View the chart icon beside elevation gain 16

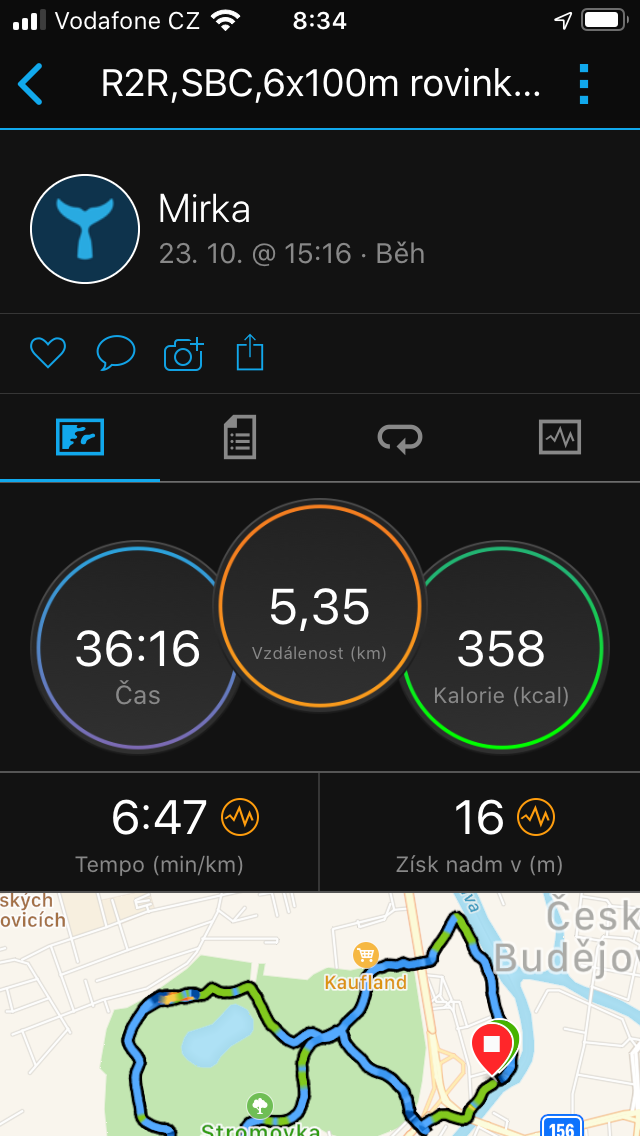pyautogui.click(x=536, y=818)
